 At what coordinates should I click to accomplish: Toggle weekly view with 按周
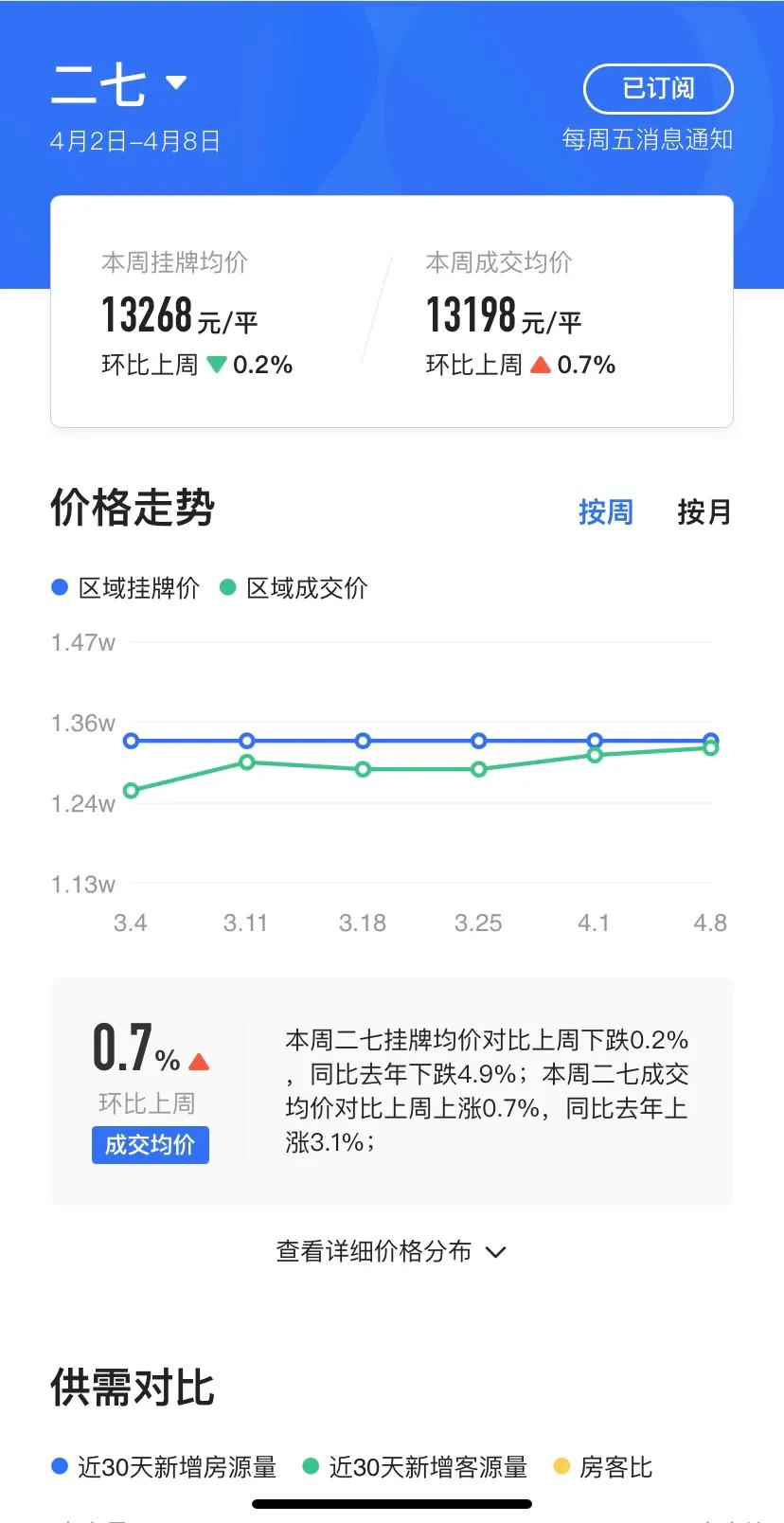pos(607,511)
